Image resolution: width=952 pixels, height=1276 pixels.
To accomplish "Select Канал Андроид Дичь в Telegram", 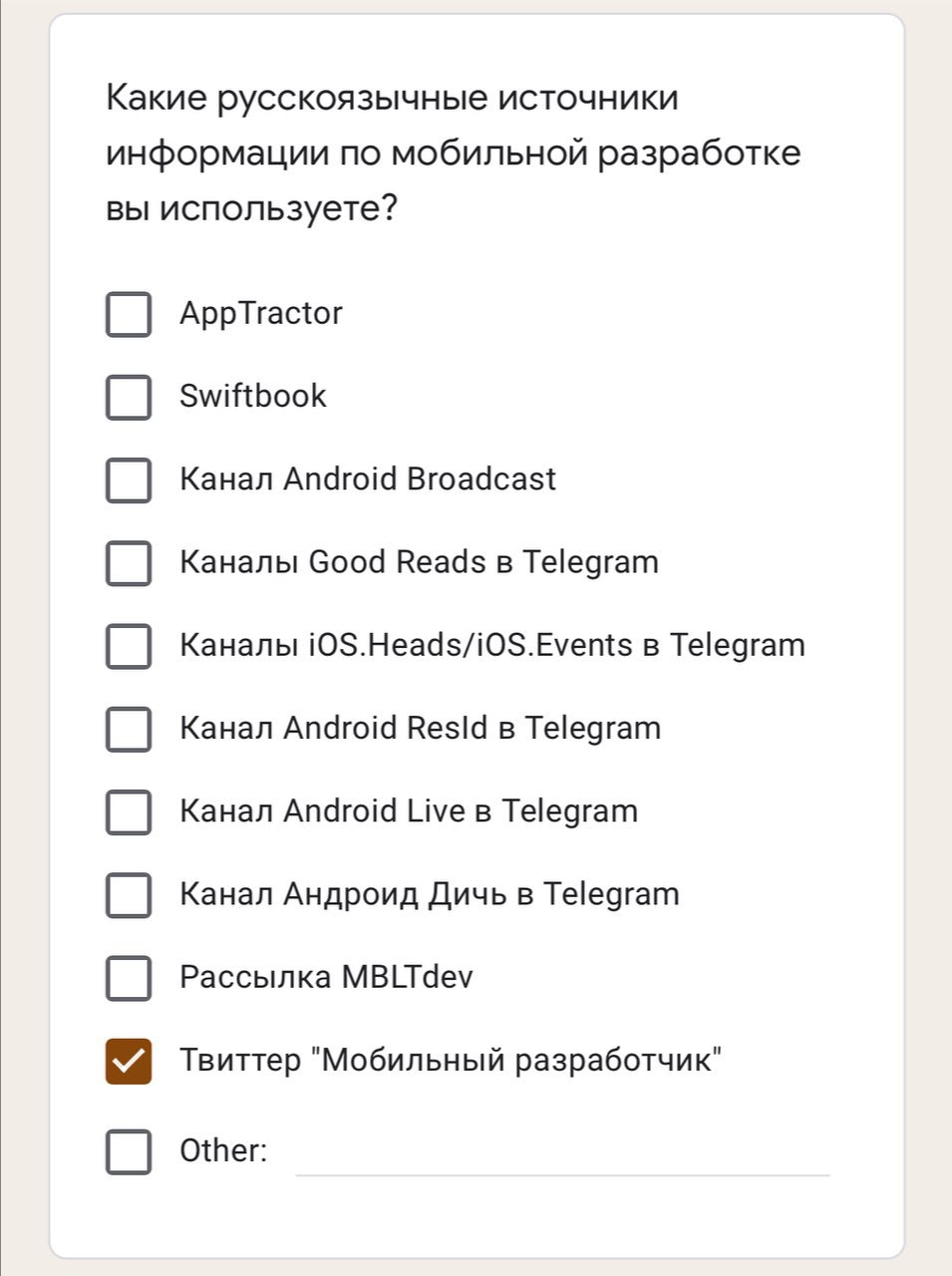I will click(129, 894).
